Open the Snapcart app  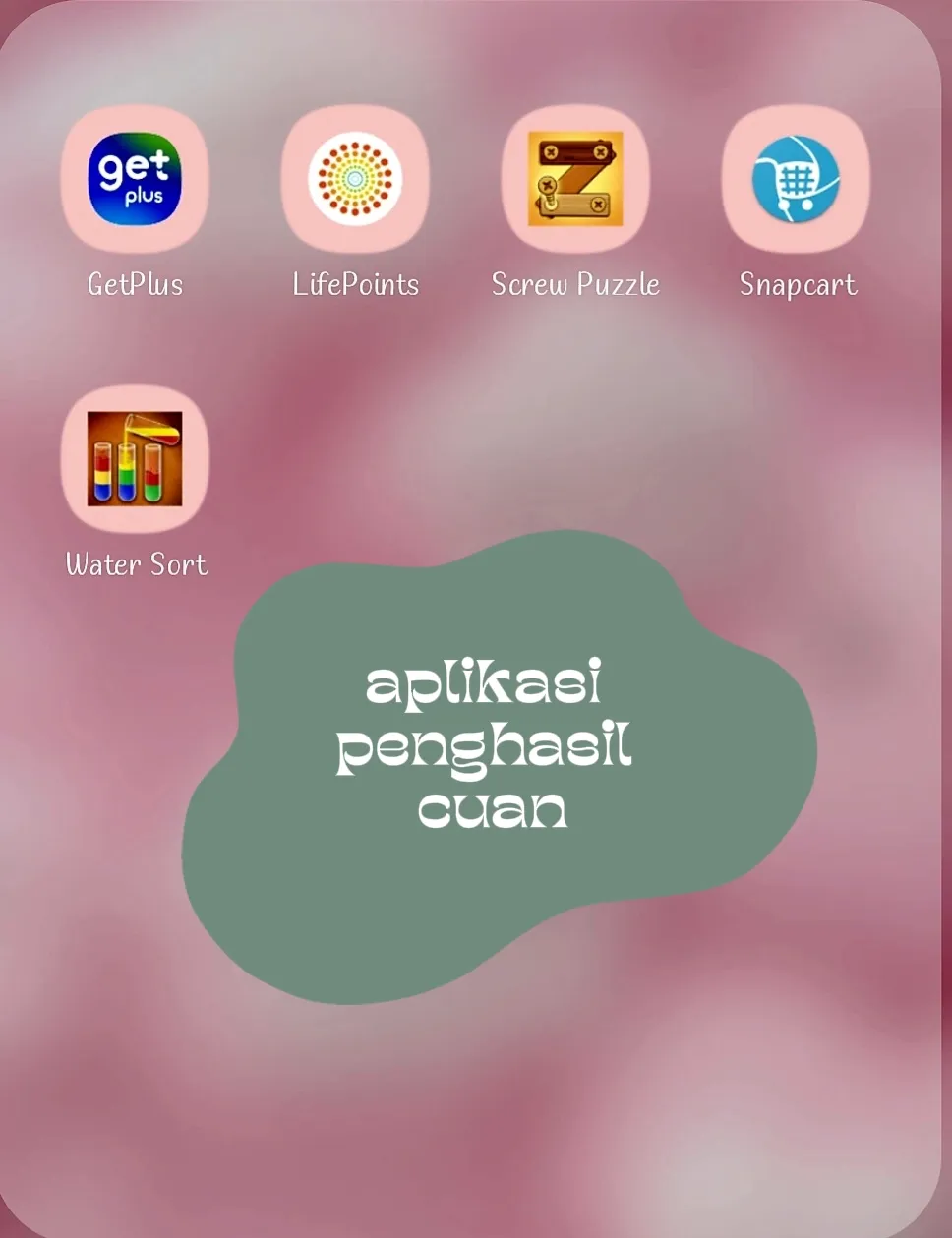(796, 179)
